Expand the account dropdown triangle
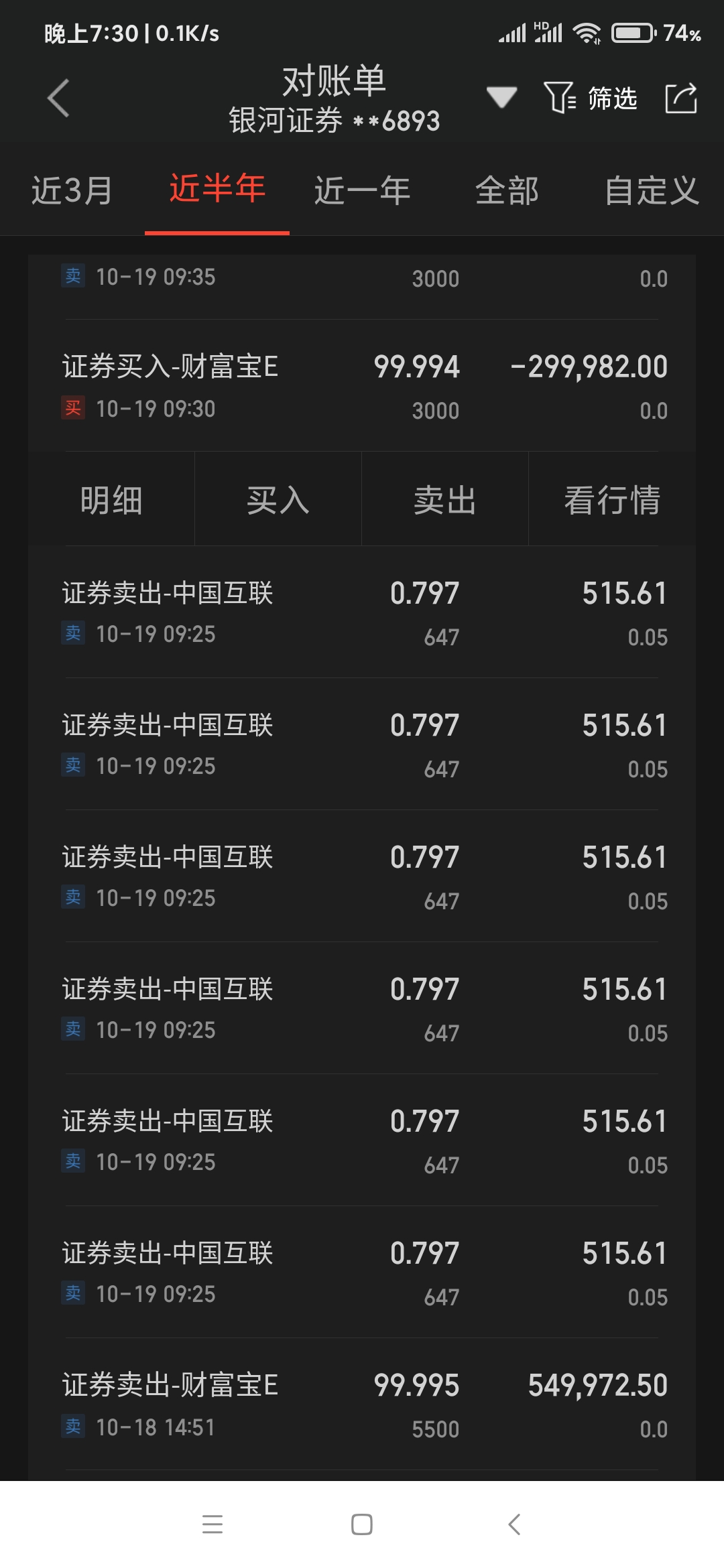The image size is (724, 1568). 501,97
